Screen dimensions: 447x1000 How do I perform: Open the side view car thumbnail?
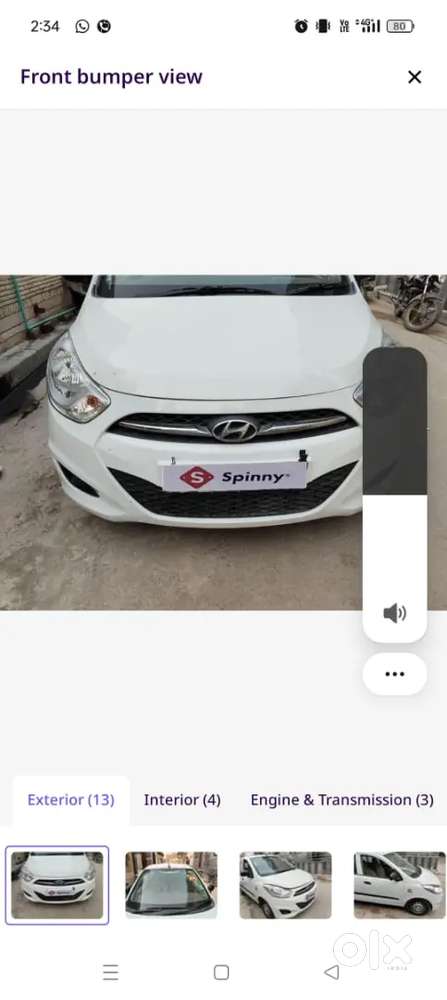point(400,885)
